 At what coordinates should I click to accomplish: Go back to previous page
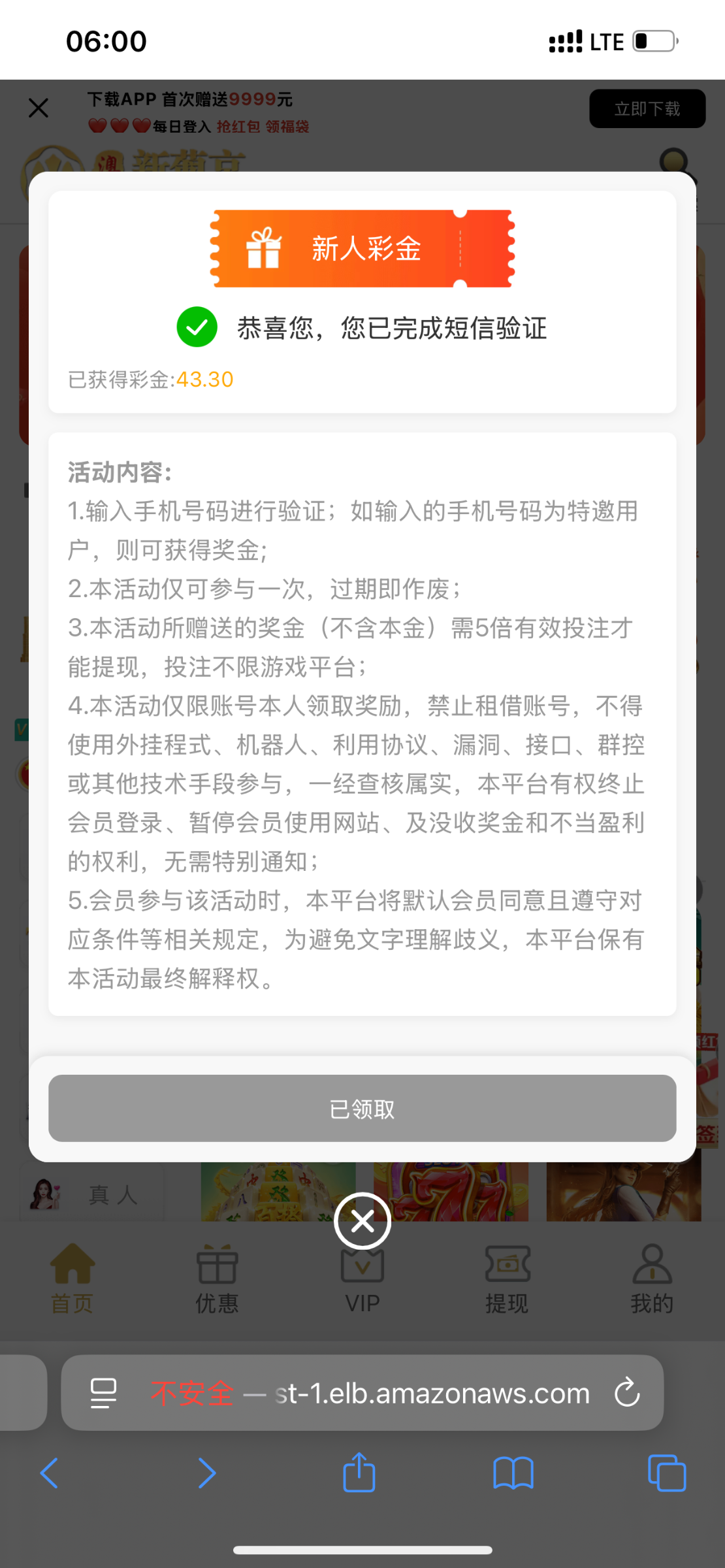pyautogui.click(x=50, y=1473)
